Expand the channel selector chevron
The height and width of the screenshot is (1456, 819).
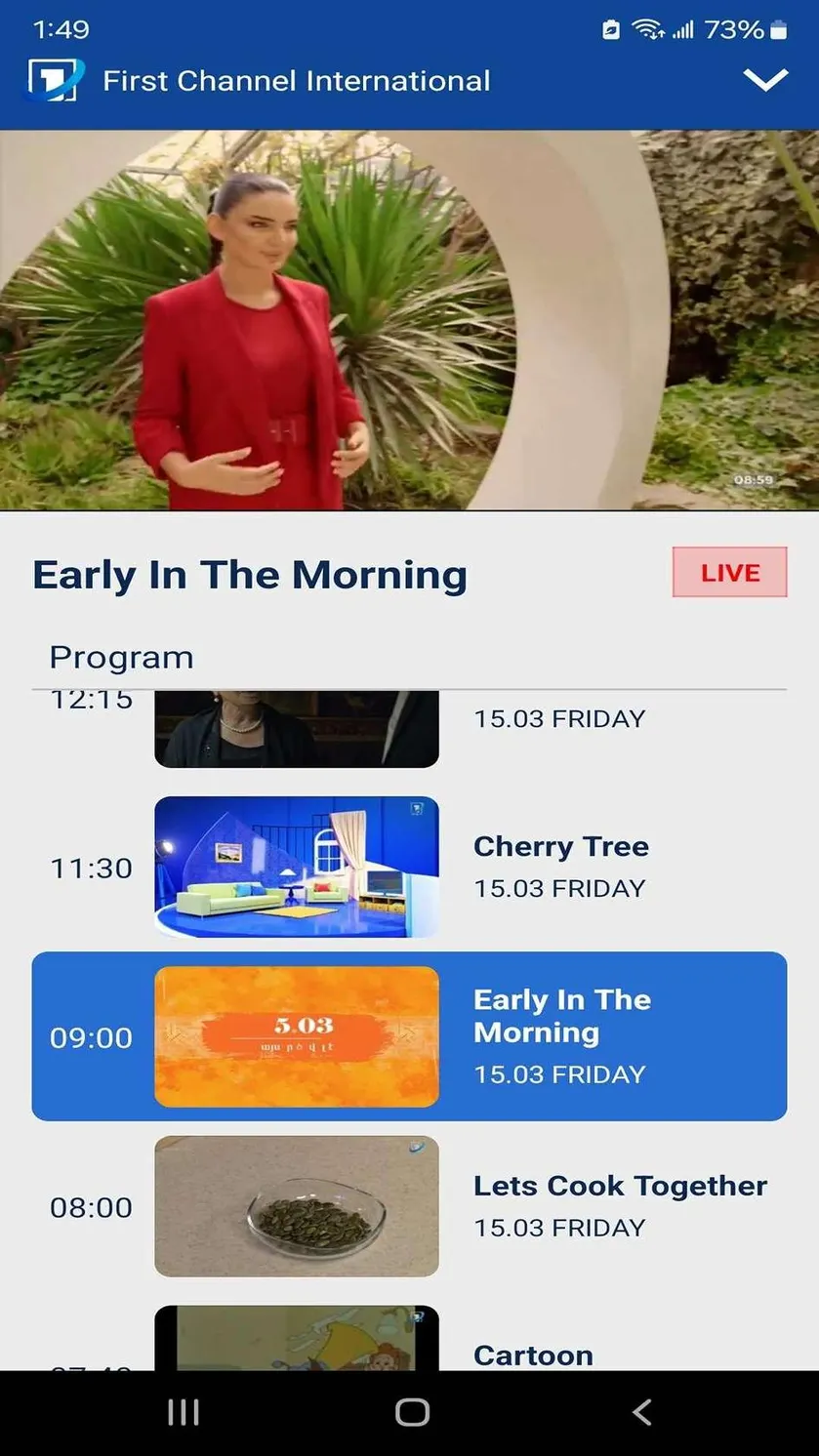pos(765,80)
